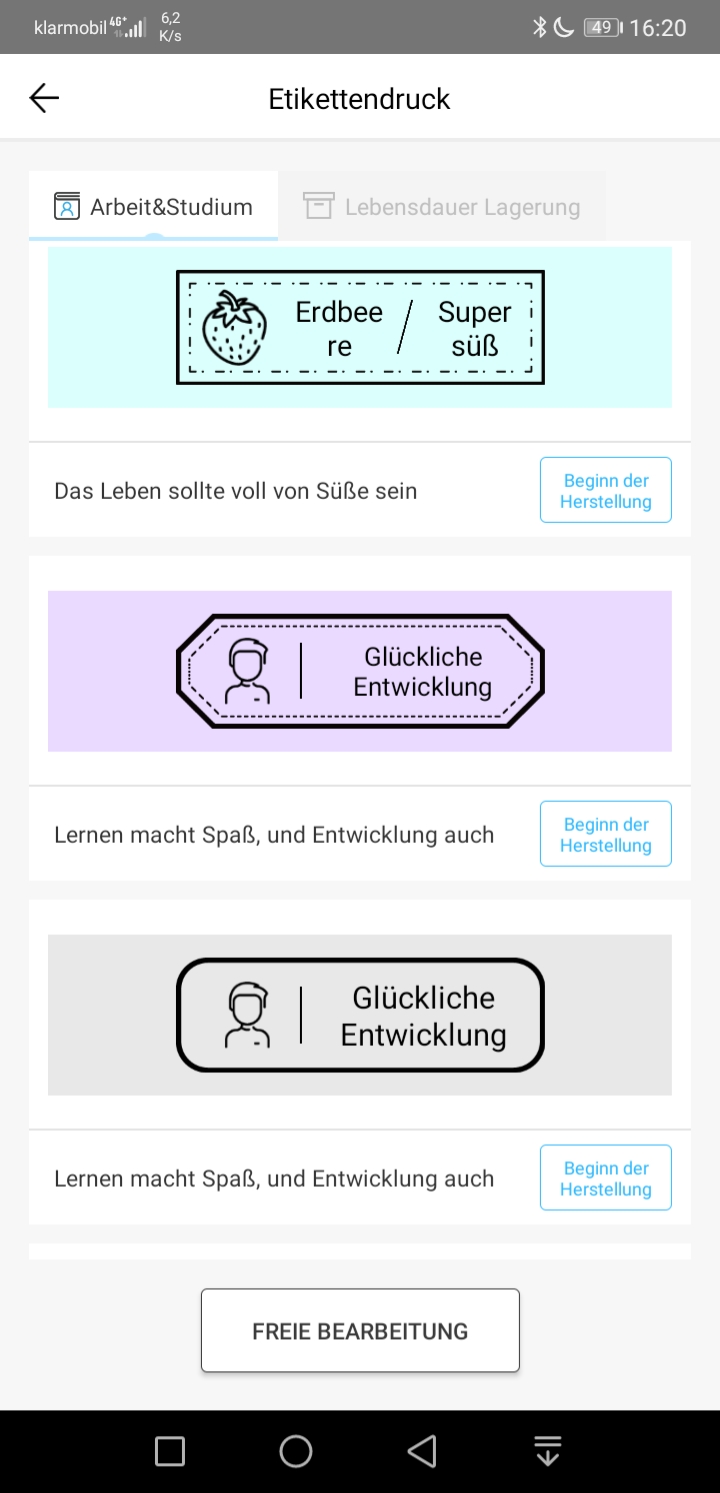
Task: Start Herstellung for the strawberry label
Action: 605,490
